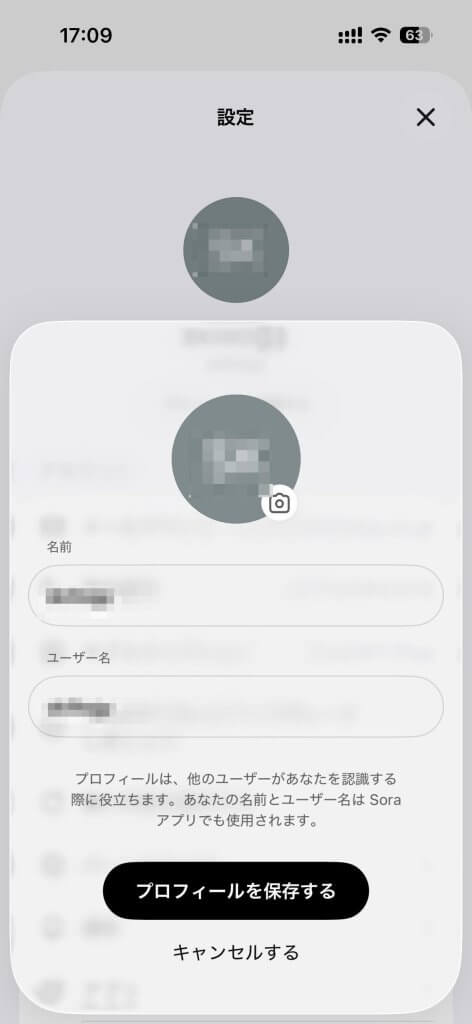Save profile with プロフィールを保存する

tap(236, 891)
